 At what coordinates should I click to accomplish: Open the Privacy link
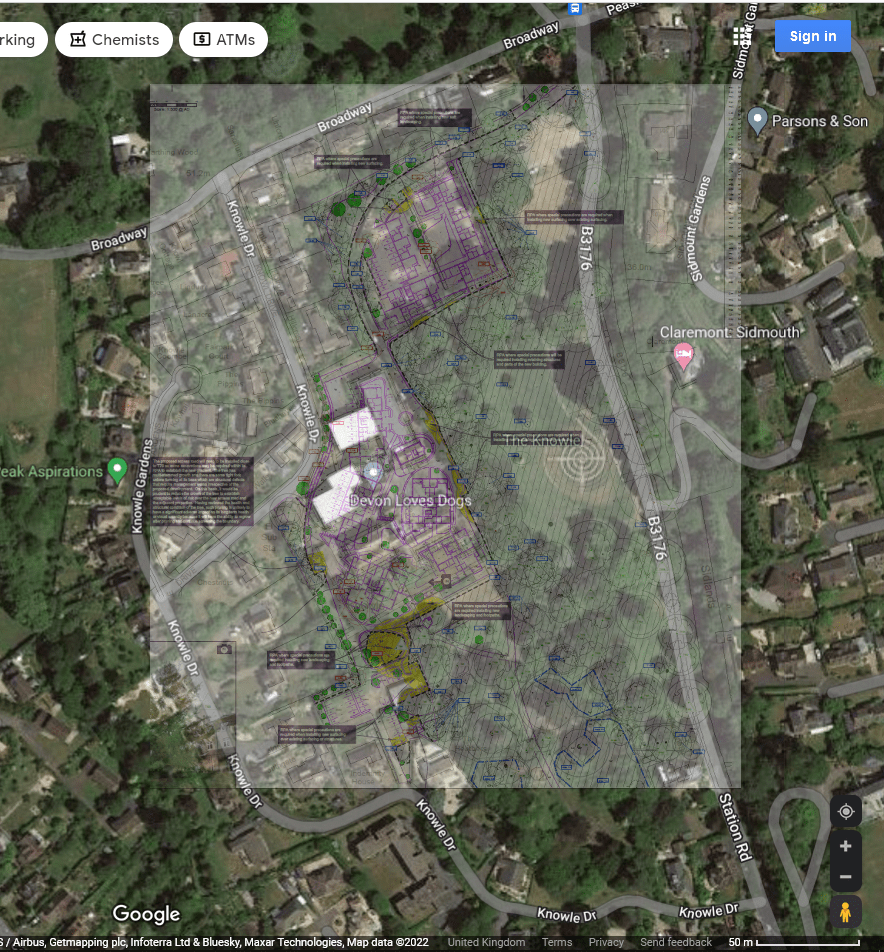click(606, 942)
